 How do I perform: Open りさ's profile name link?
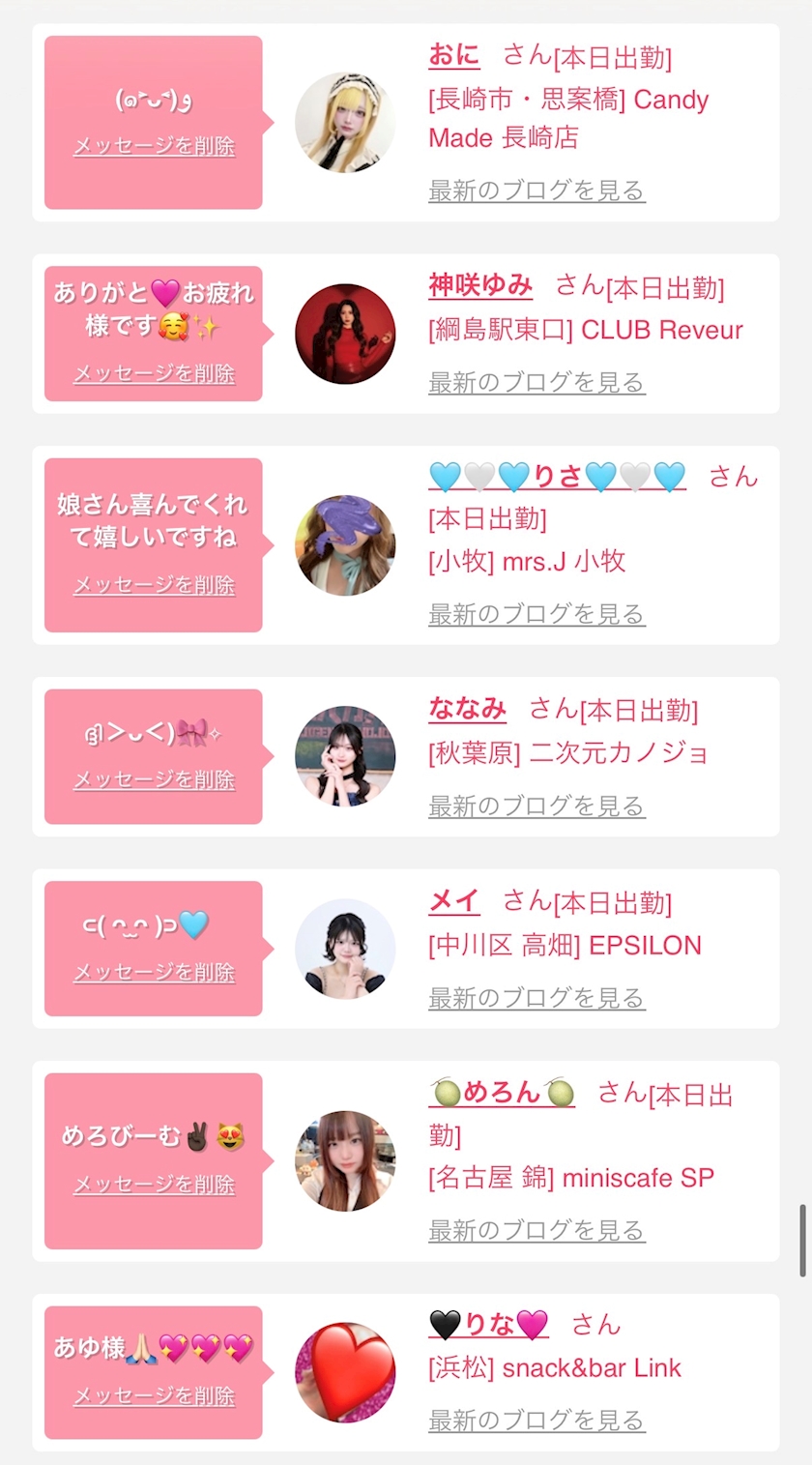pos(557,477)
